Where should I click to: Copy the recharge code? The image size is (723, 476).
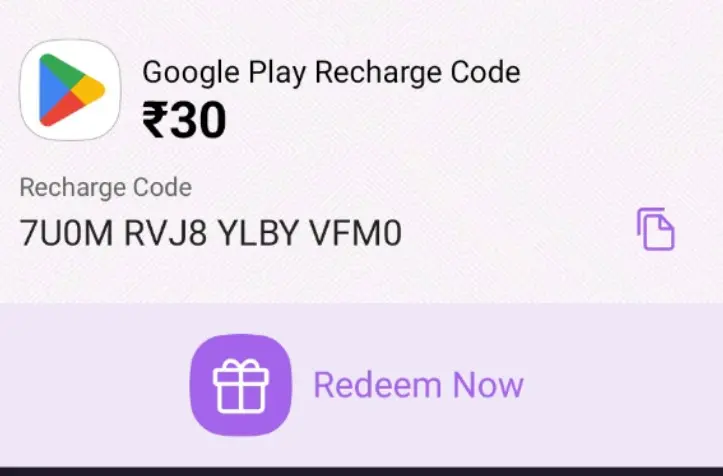click(x=656, y=229)
